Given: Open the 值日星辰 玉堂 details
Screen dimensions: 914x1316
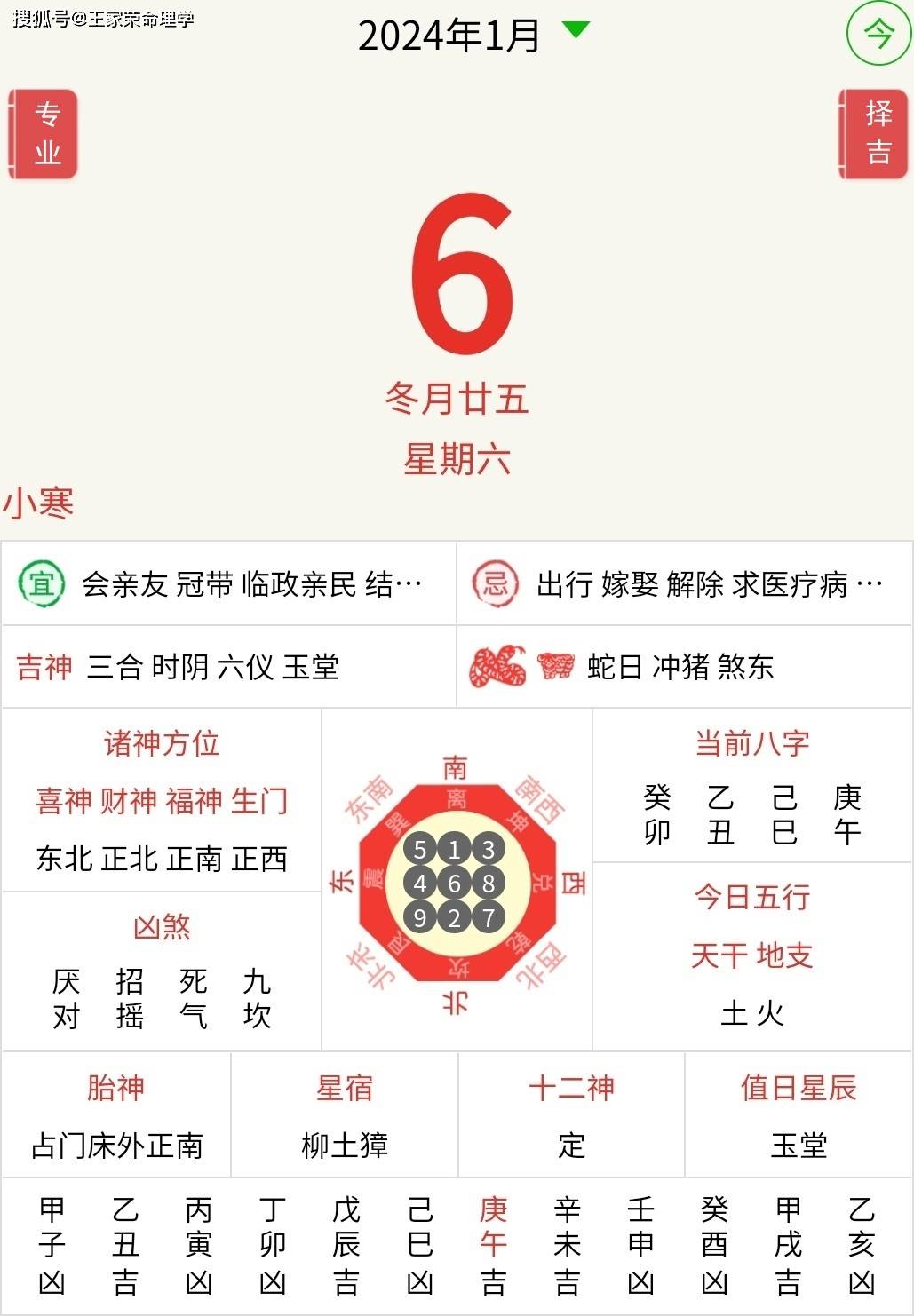Looking at the screenshot, I should [x=799, y=1115].
